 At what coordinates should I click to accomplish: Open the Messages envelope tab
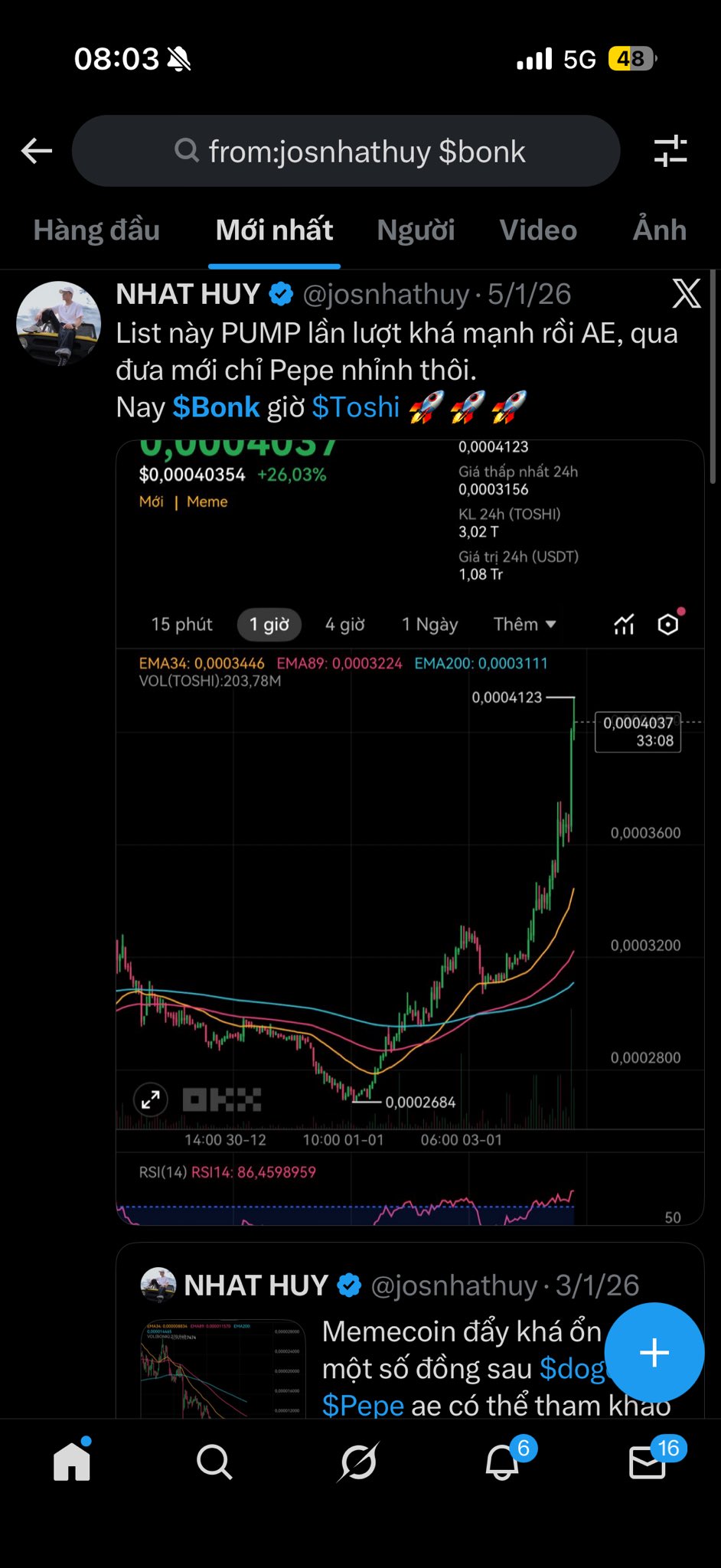647,1462
